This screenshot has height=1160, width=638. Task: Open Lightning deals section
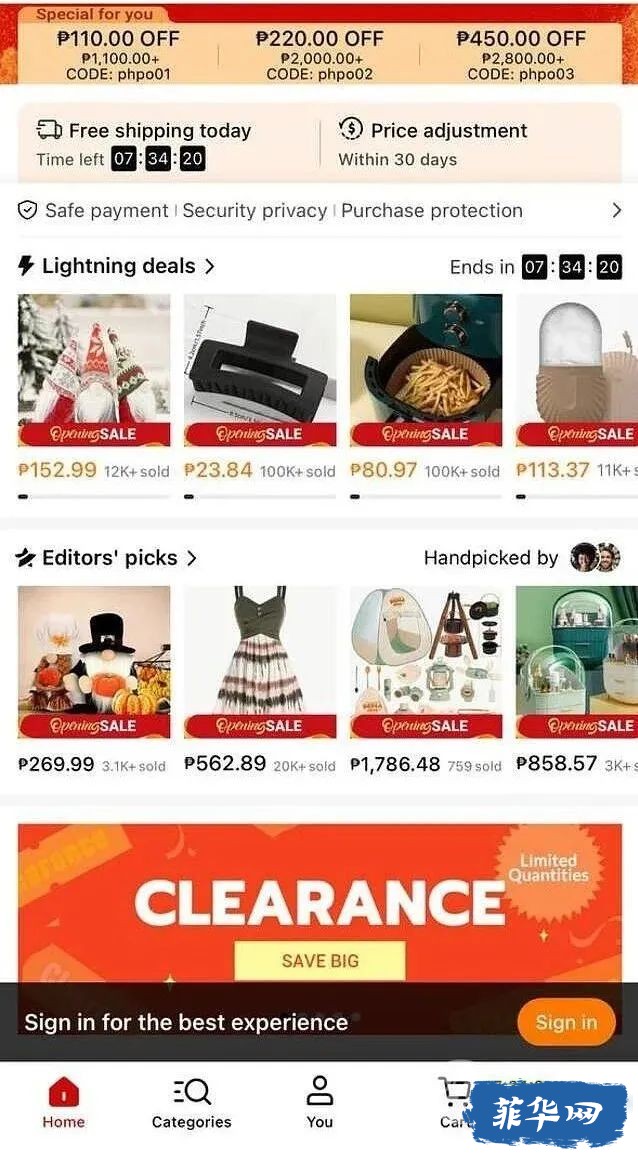coord(117,266)
